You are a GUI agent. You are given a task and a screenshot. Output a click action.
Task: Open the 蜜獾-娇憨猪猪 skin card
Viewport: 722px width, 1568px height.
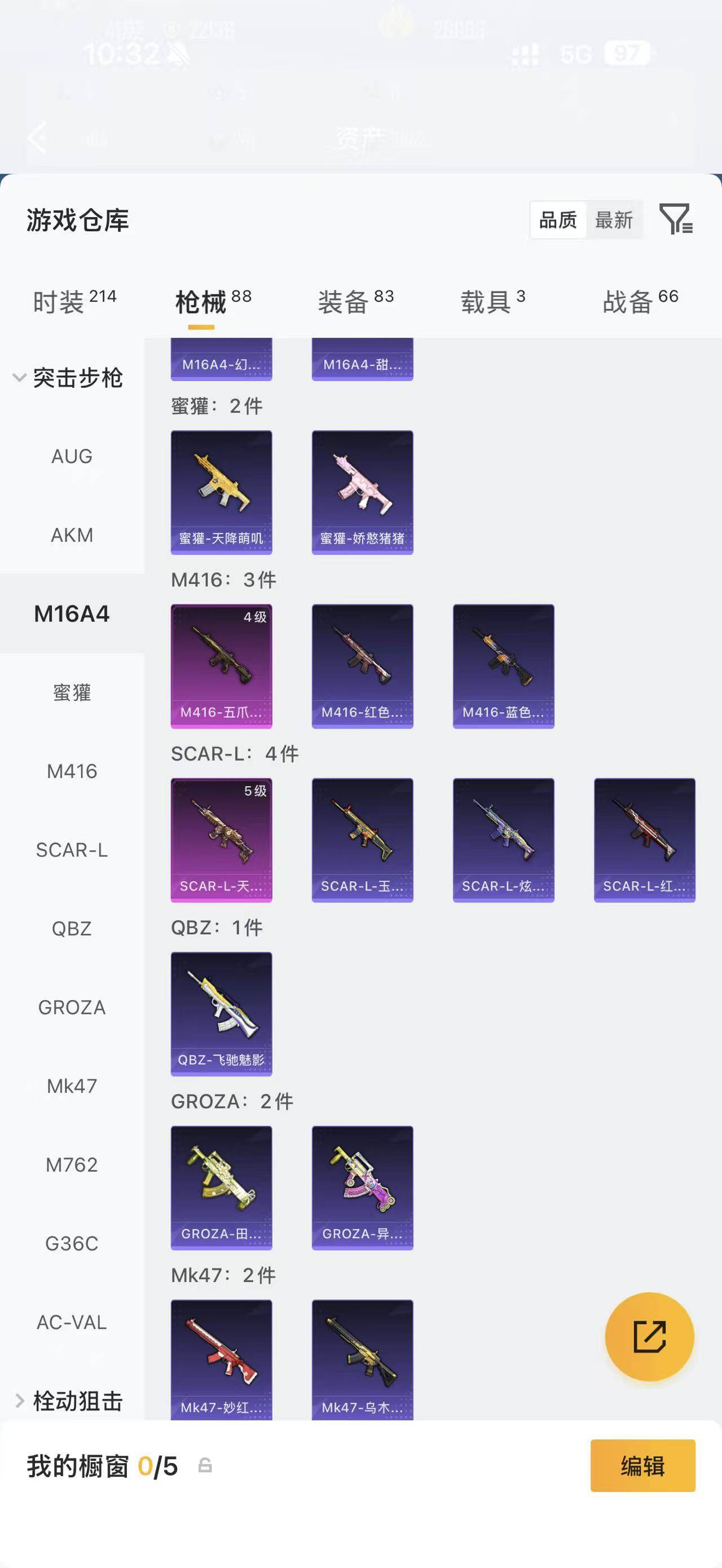(x=362, y=492)
